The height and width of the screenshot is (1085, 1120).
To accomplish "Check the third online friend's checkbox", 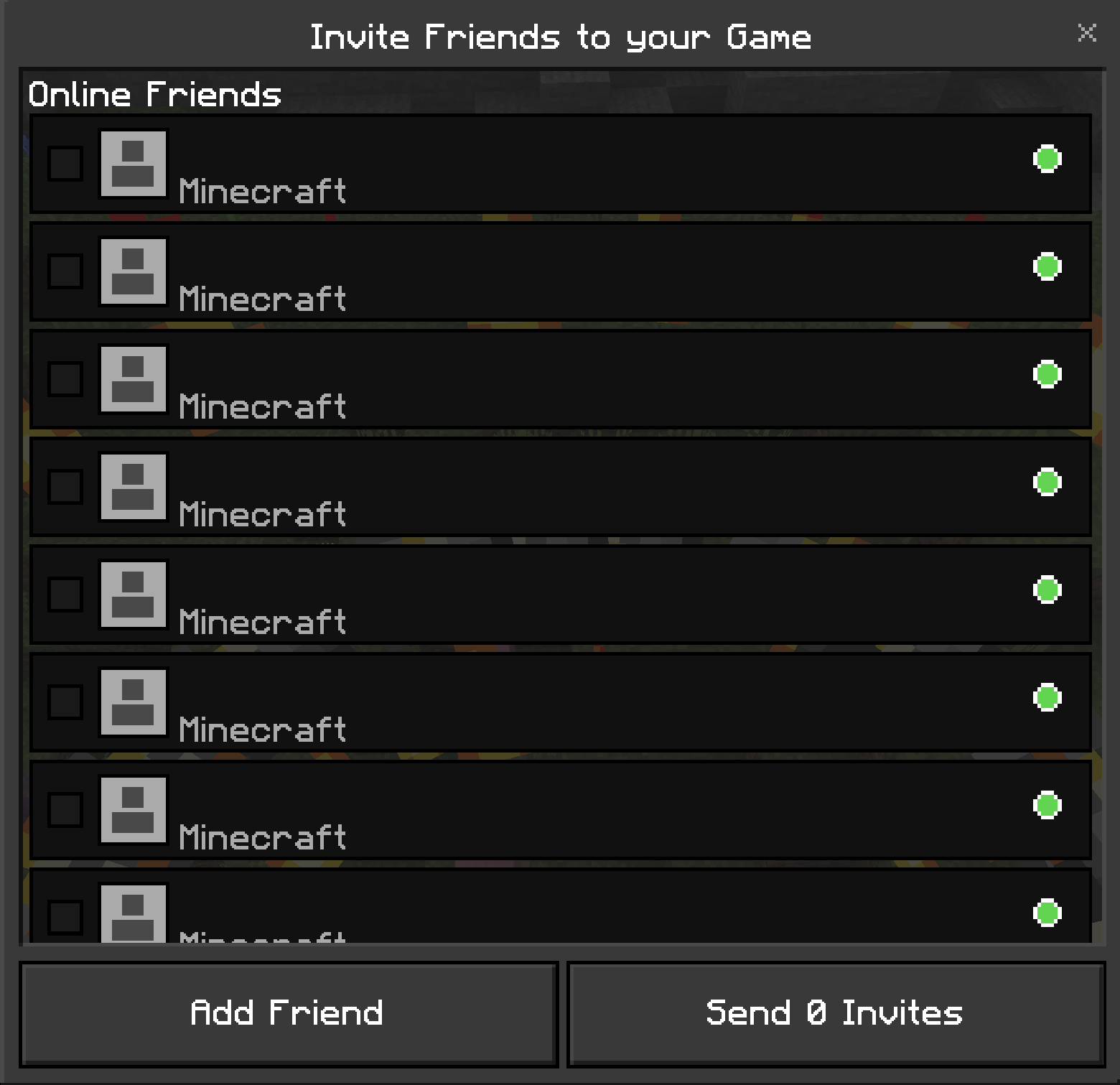I will pos(65,378).
